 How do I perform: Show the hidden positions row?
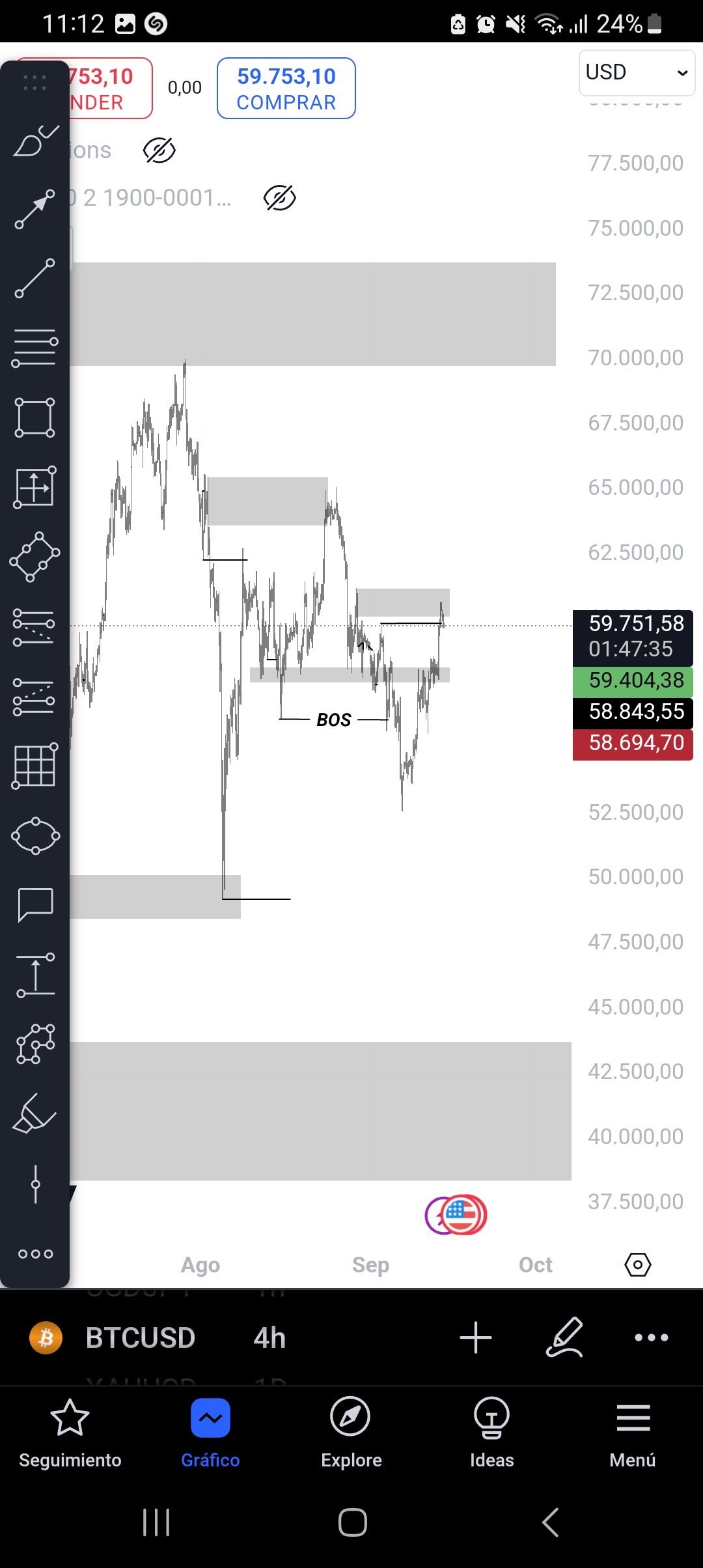(x=159, y=150)
